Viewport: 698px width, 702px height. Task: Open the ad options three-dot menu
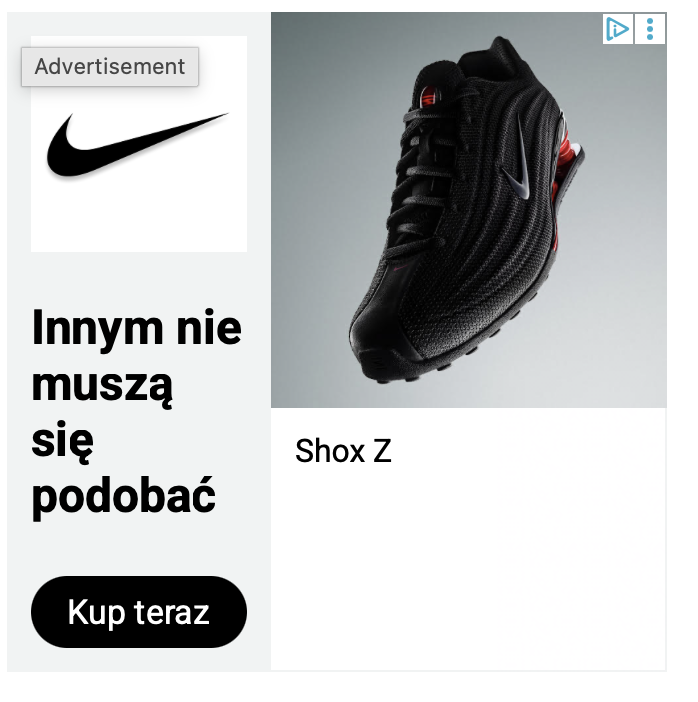650,29
